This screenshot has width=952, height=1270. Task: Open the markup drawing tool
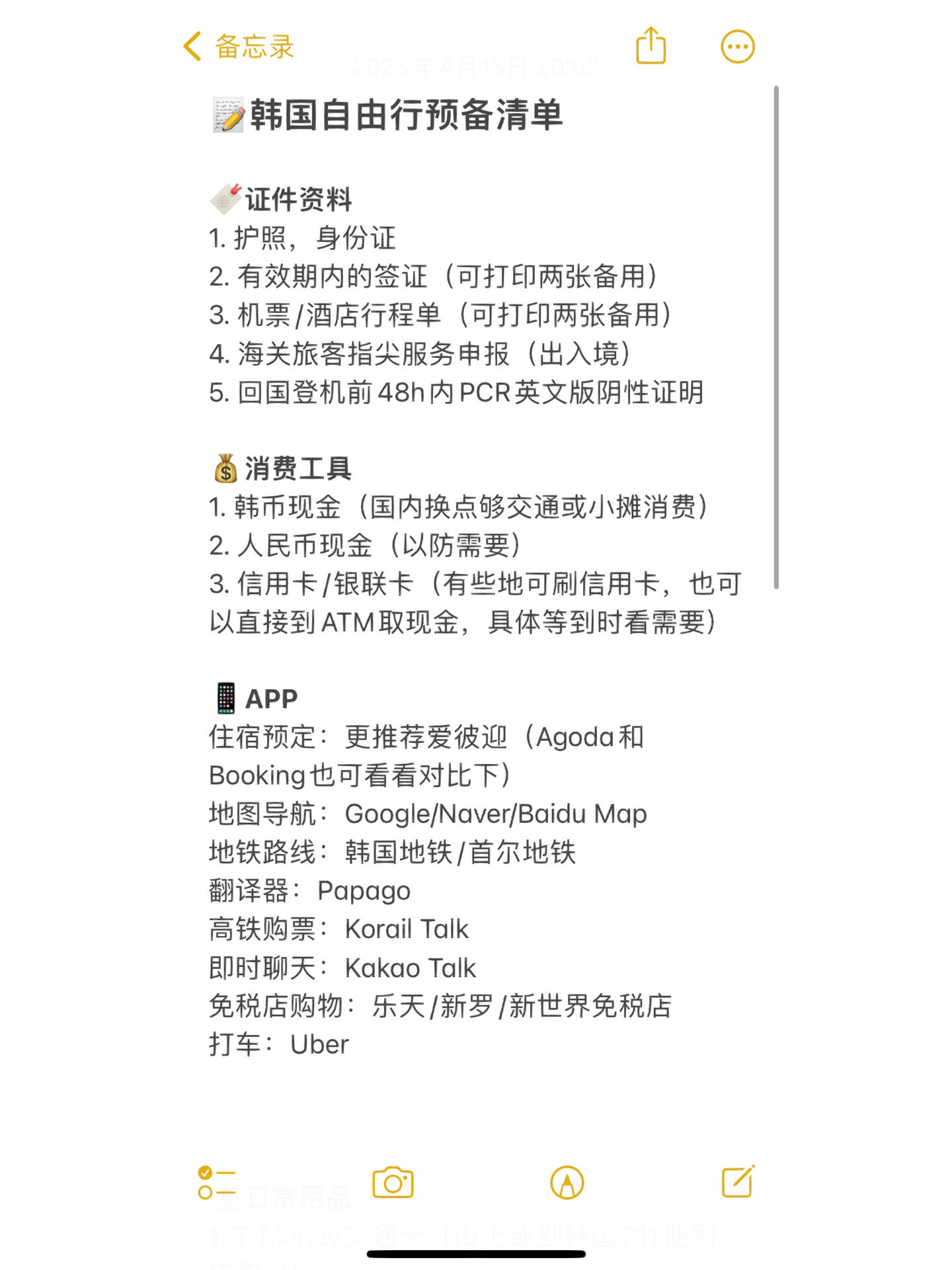(567, 1183)
